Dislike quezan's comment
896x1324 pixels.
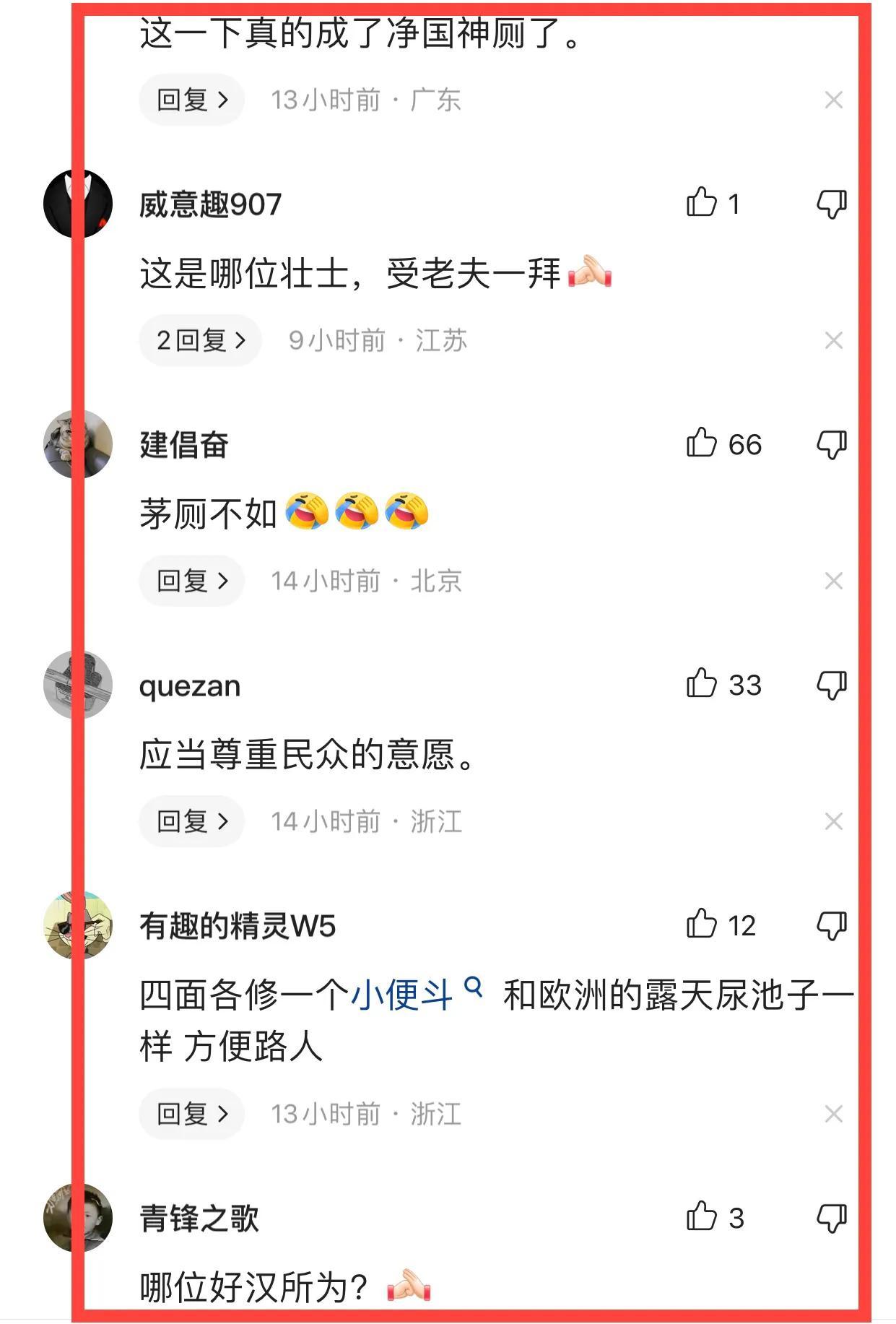[831, 685]
